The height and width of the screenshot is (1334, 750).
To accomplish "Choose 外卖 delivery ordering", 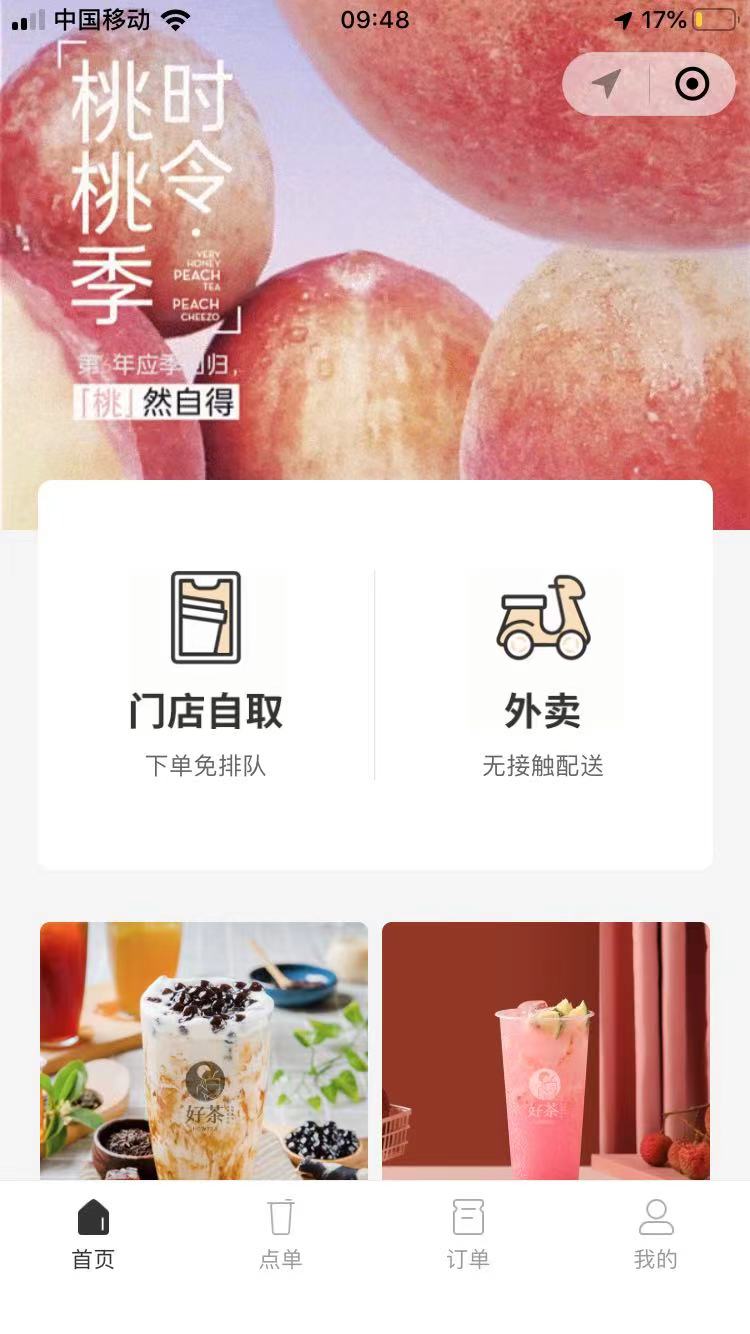I will tap(543, 675).
